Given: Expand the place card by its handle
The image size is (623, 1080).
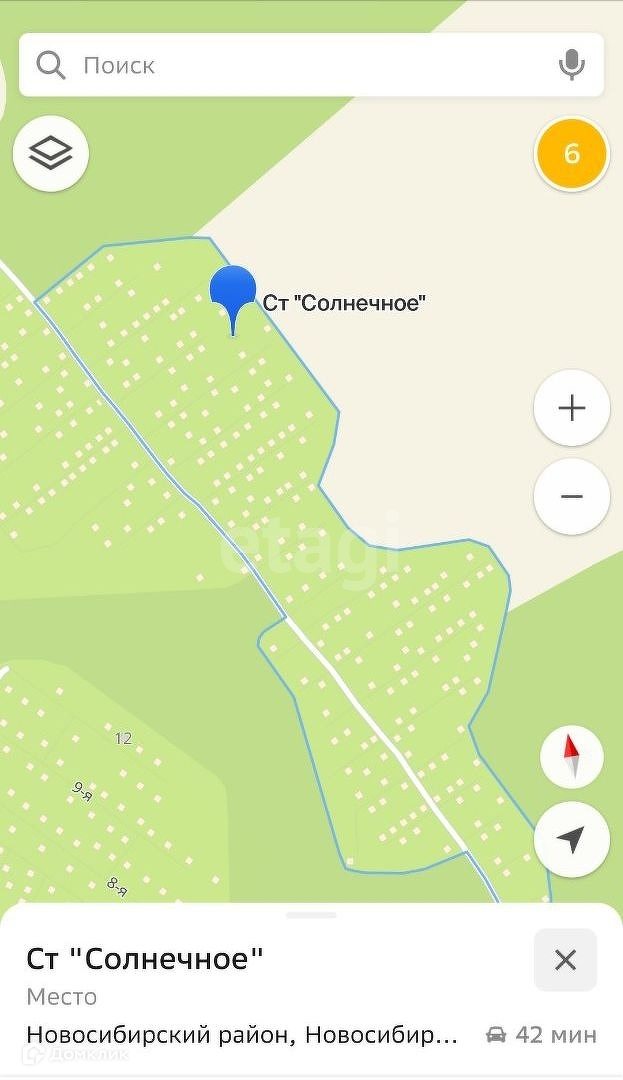Looking at the screenshot, I should click(x=311, y=915).
